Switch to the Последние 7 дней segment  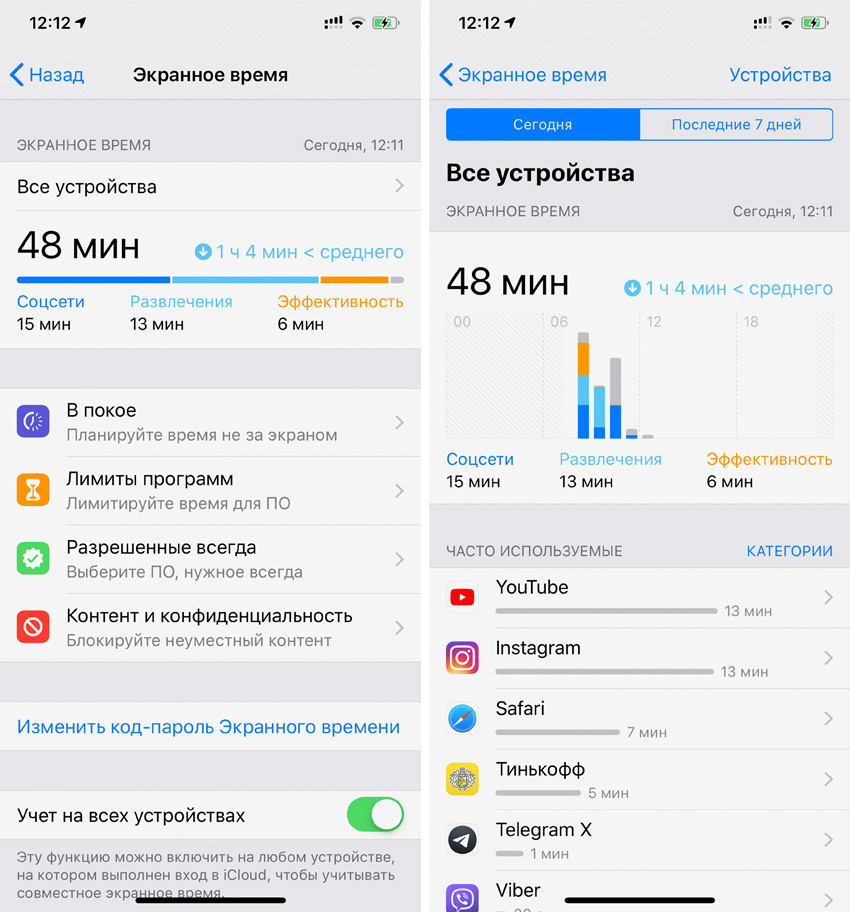pos(736,125)
